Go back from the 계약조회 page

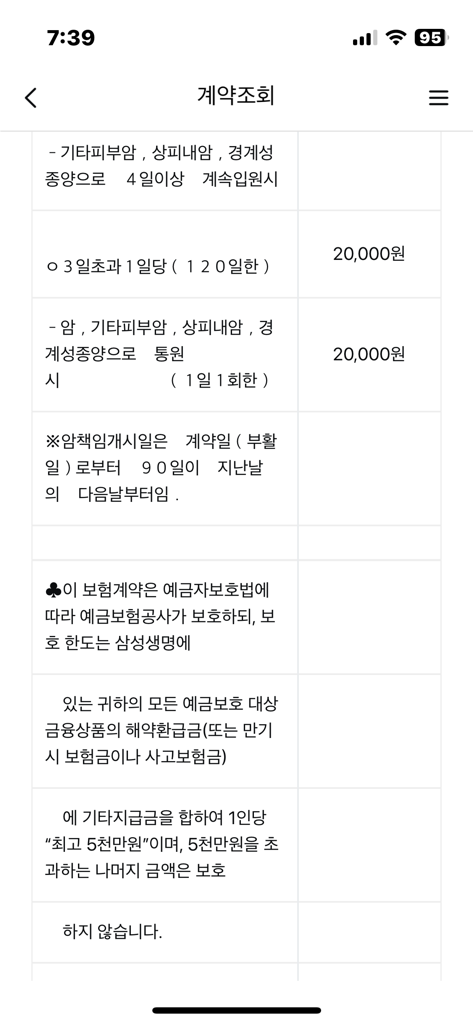point(31,98)
